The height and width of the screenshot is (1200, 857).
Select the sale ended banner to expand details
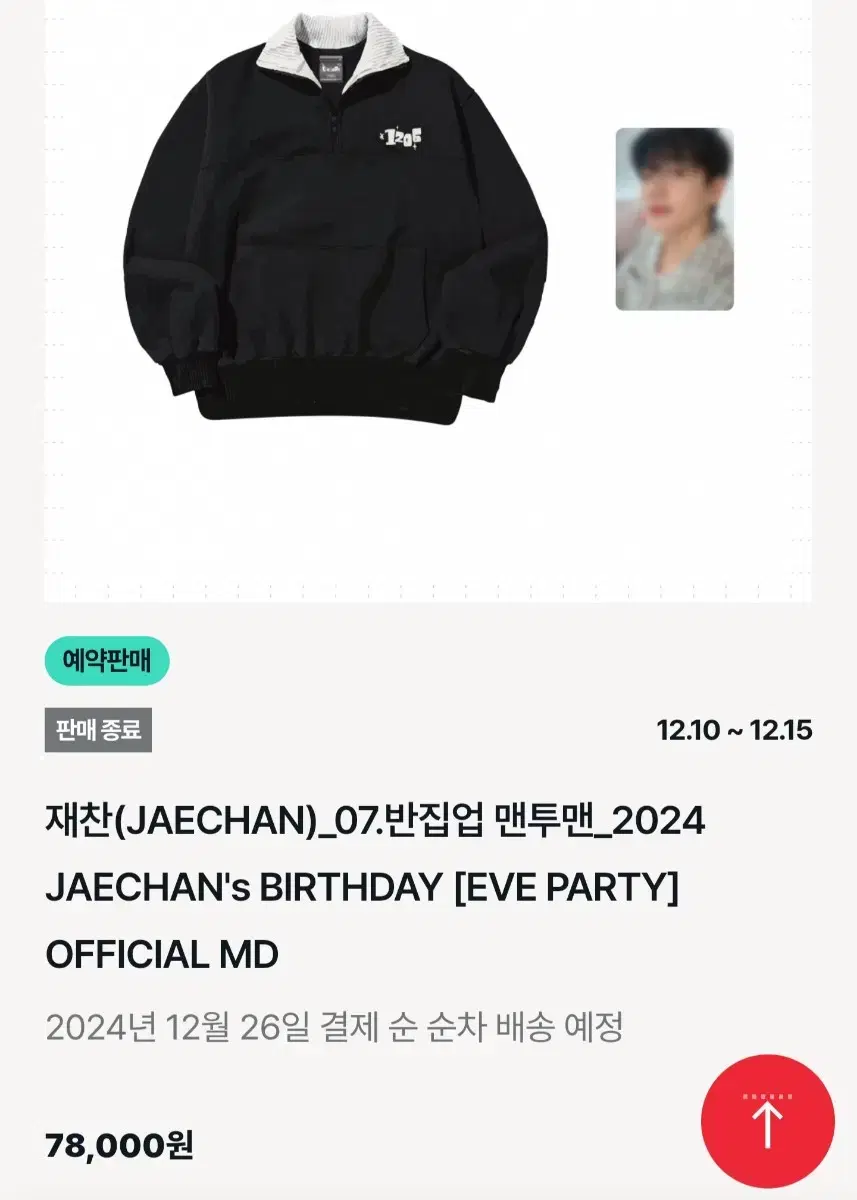[98, 729]
